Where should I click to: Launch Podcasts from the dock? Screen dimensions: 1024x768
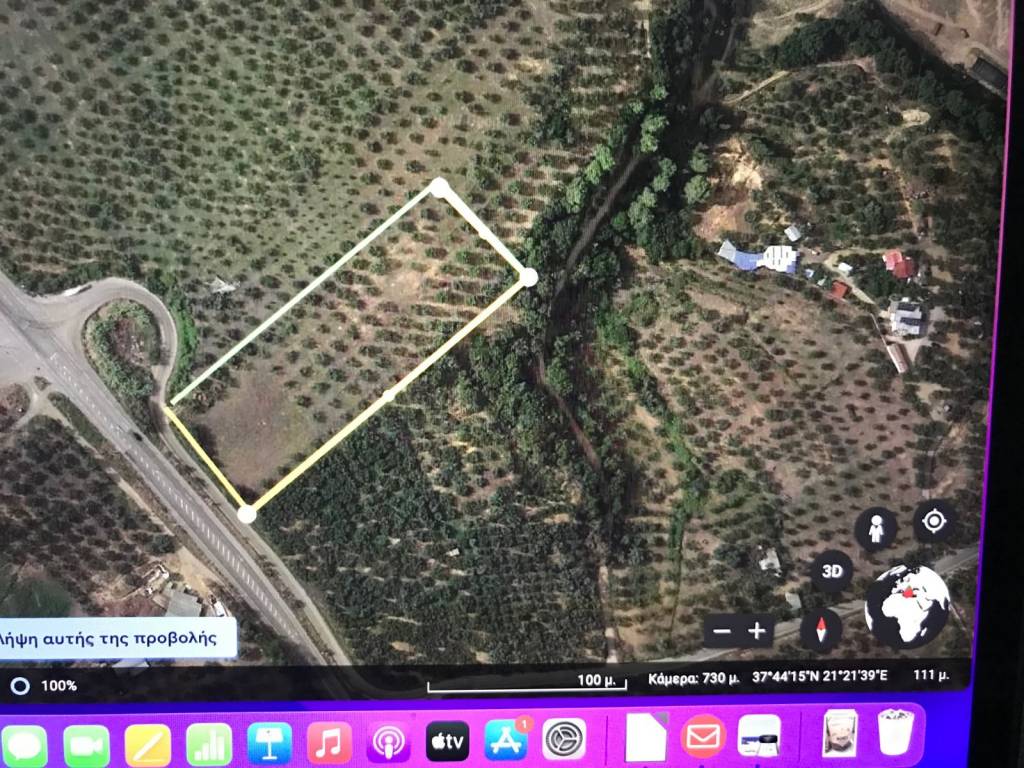388,743
